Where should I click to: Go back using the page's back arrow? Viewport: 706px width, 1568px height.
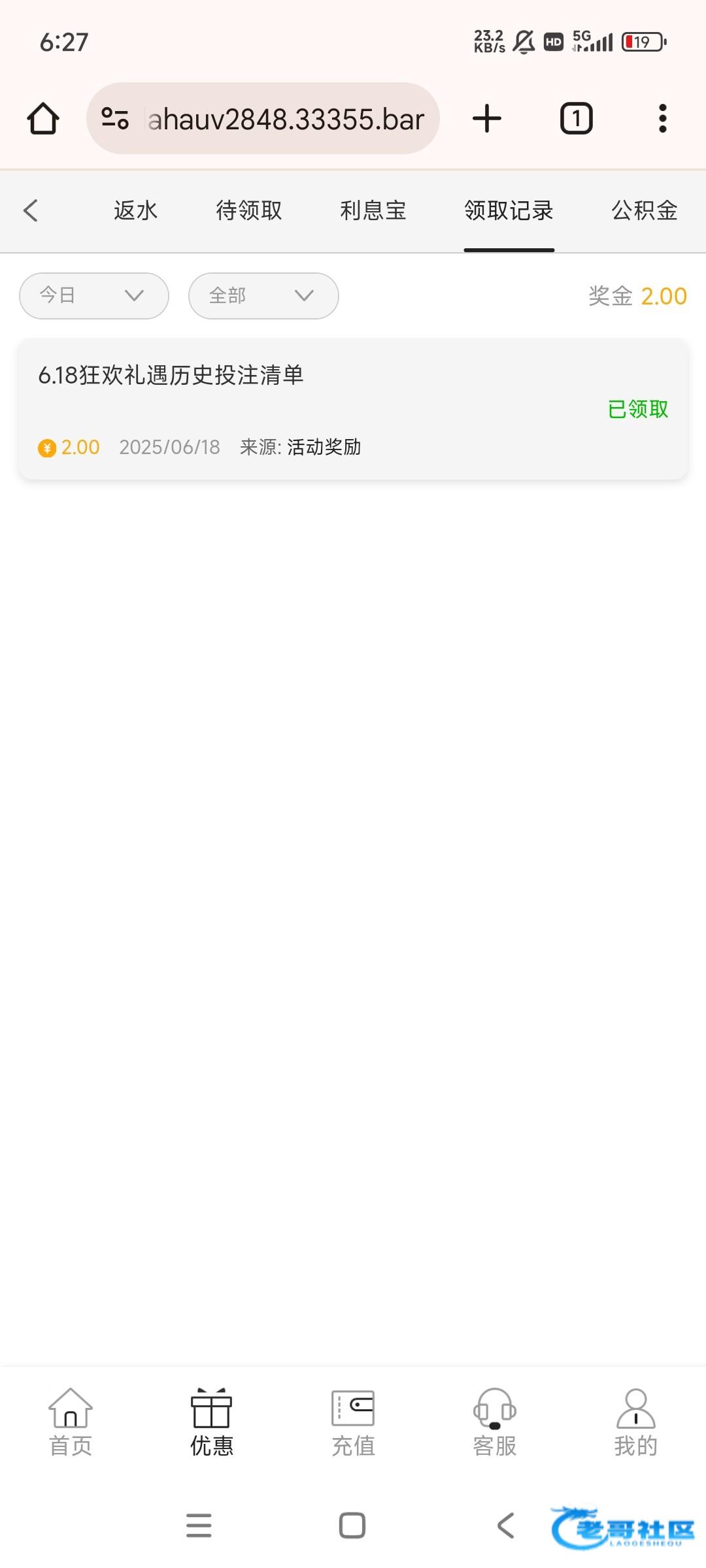tap(31, 210)
